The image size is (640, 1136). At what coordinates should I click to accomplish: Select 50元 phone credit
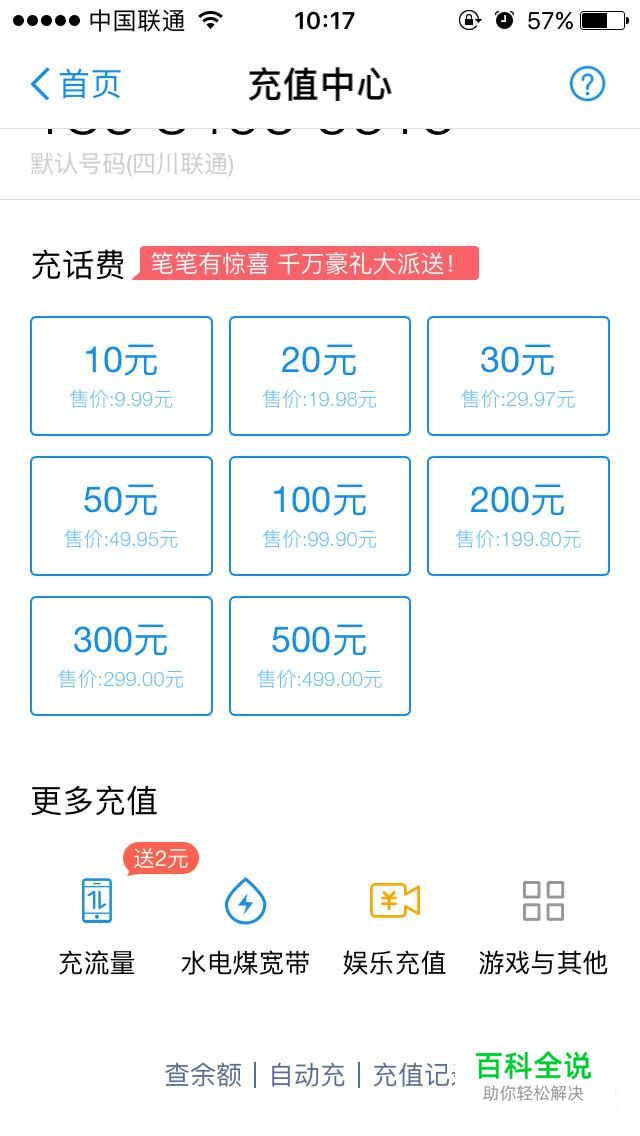(x=121, y=516)
